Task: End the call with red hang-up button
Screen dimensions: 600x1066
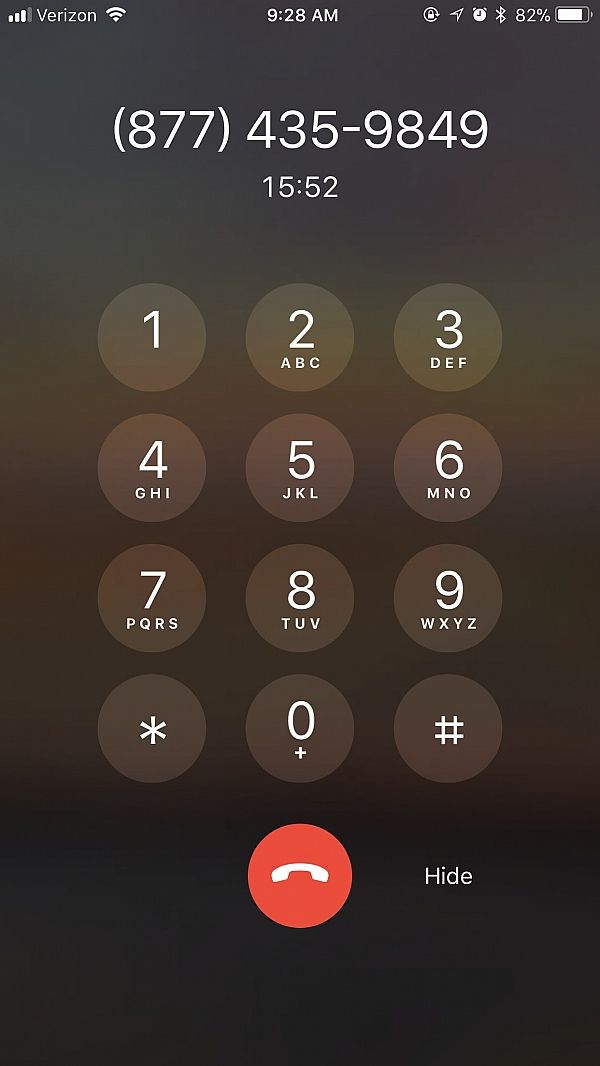Action: click(x=300, y=876)
